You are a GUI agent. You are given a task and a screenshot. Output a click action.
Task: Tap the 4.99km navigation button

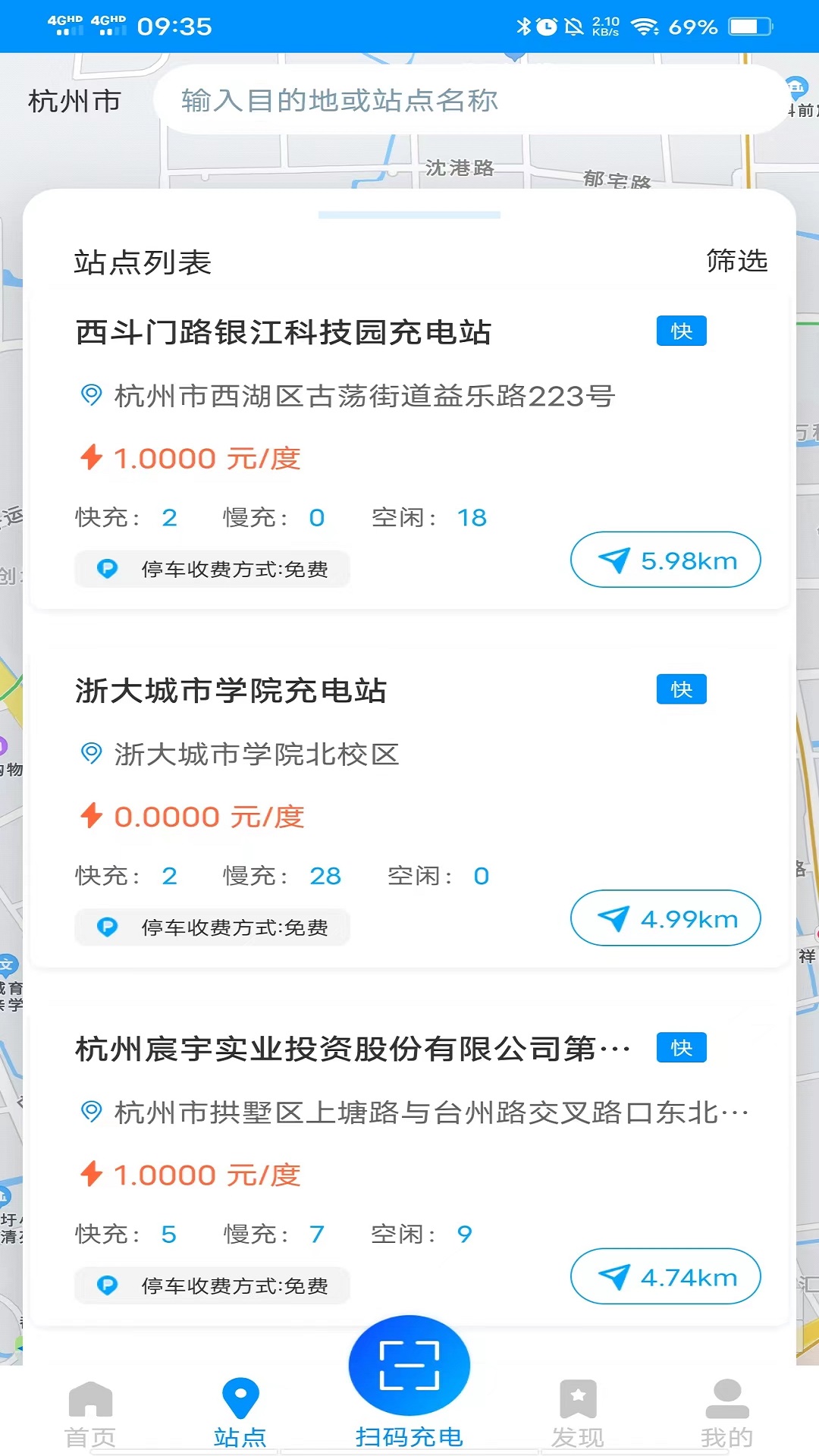click(x=665, y=918)
